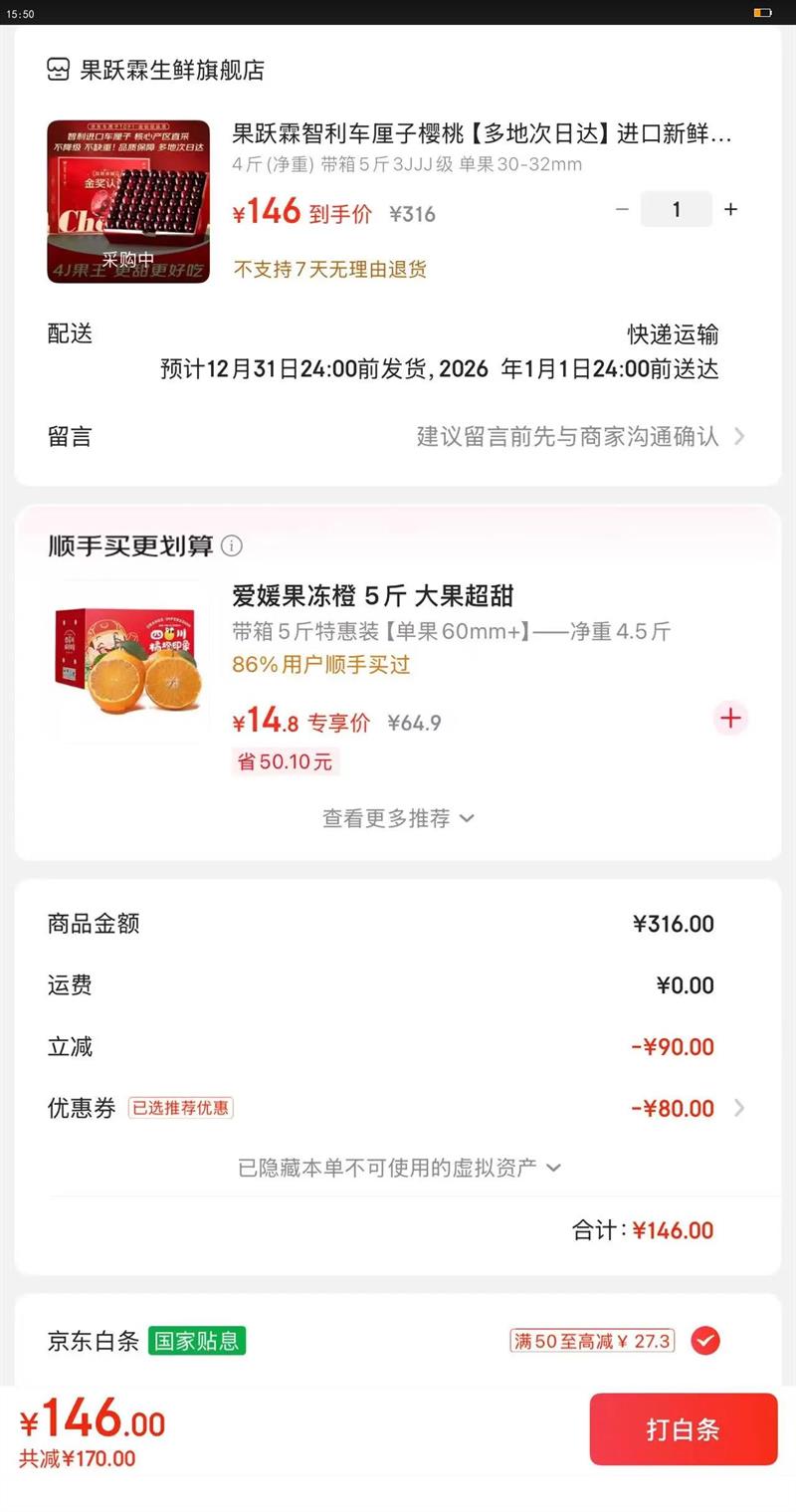Pay with the 打白条 button

(683, 1429)
